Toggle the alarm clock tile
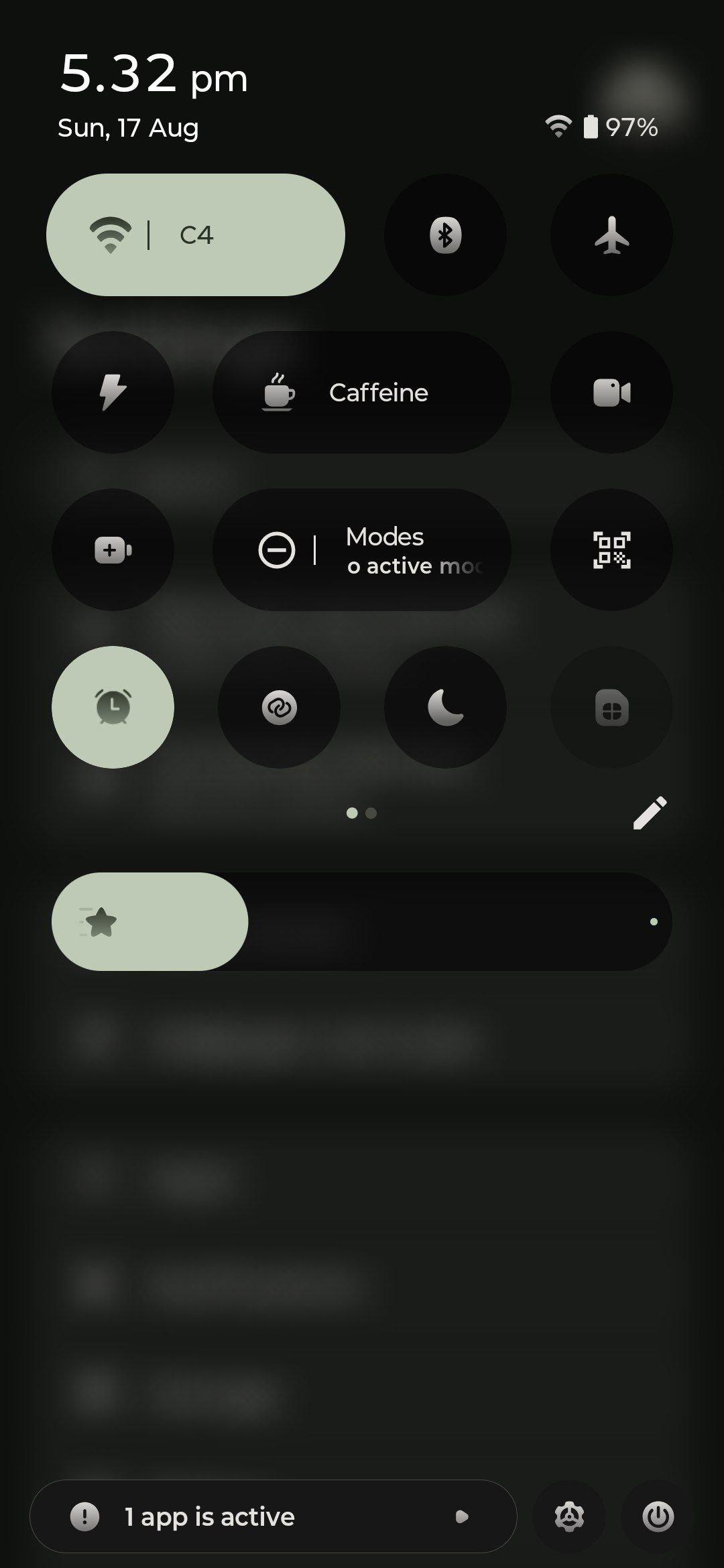Viewport: 724px width, 1568px height. 113,707
